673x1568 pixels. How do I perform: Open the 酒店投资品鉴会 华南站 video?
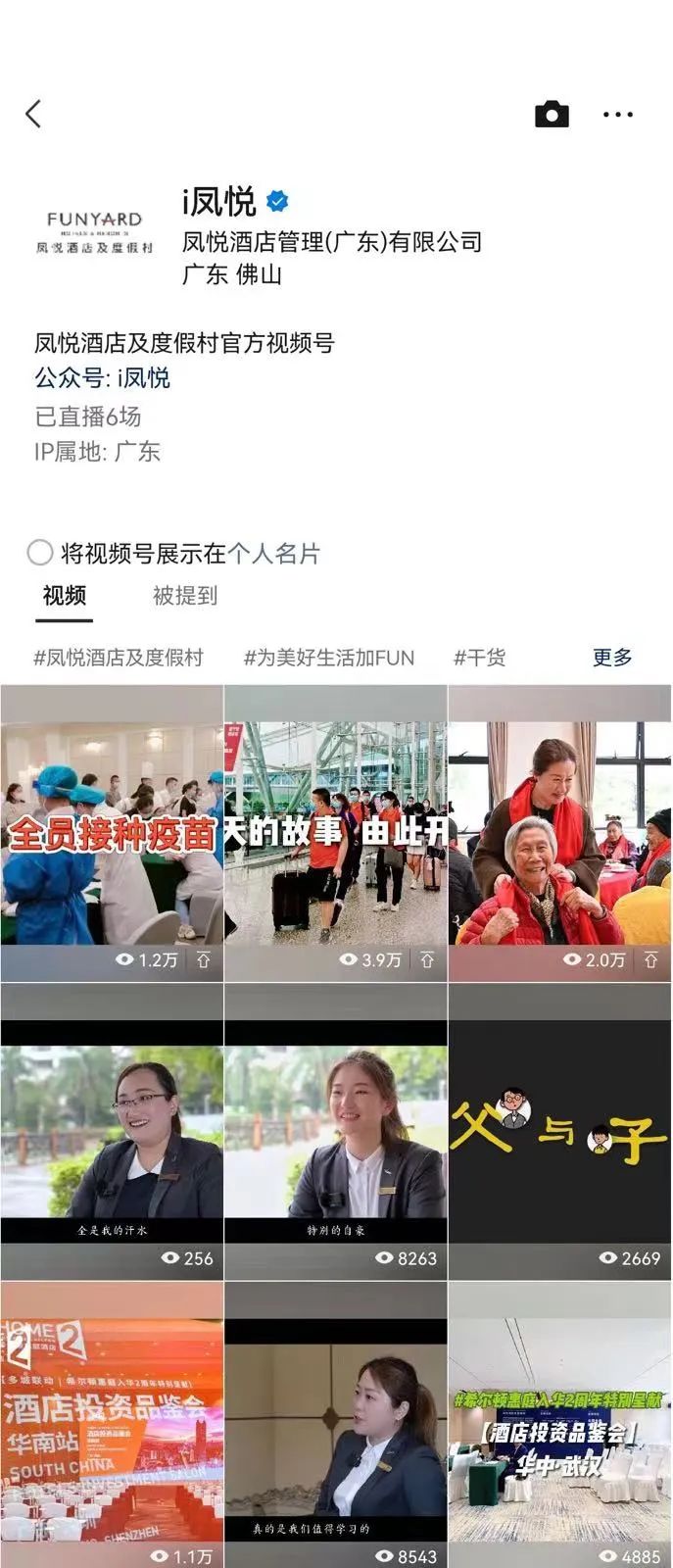point(112,1426)
